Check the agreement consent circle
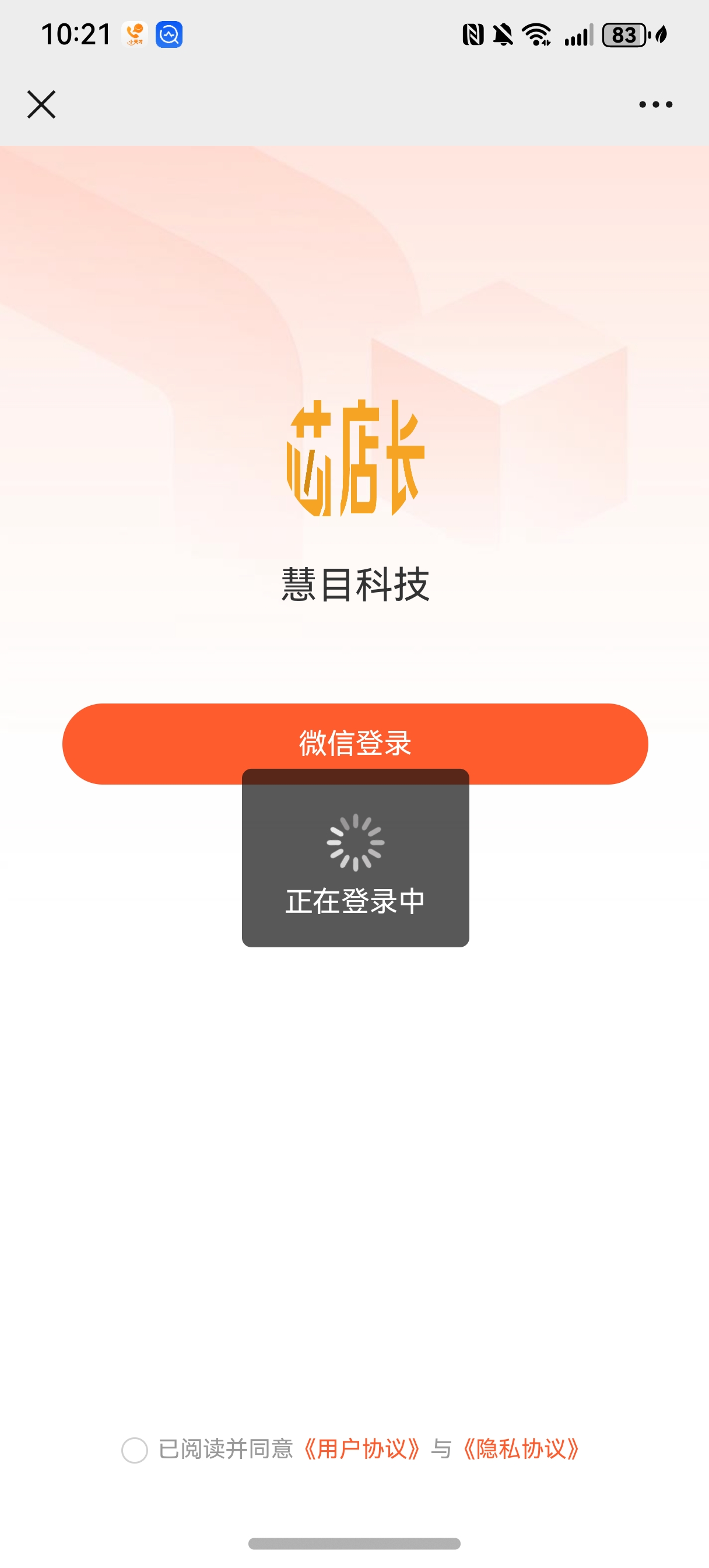709x1568 pixels. pos(135,1450)
